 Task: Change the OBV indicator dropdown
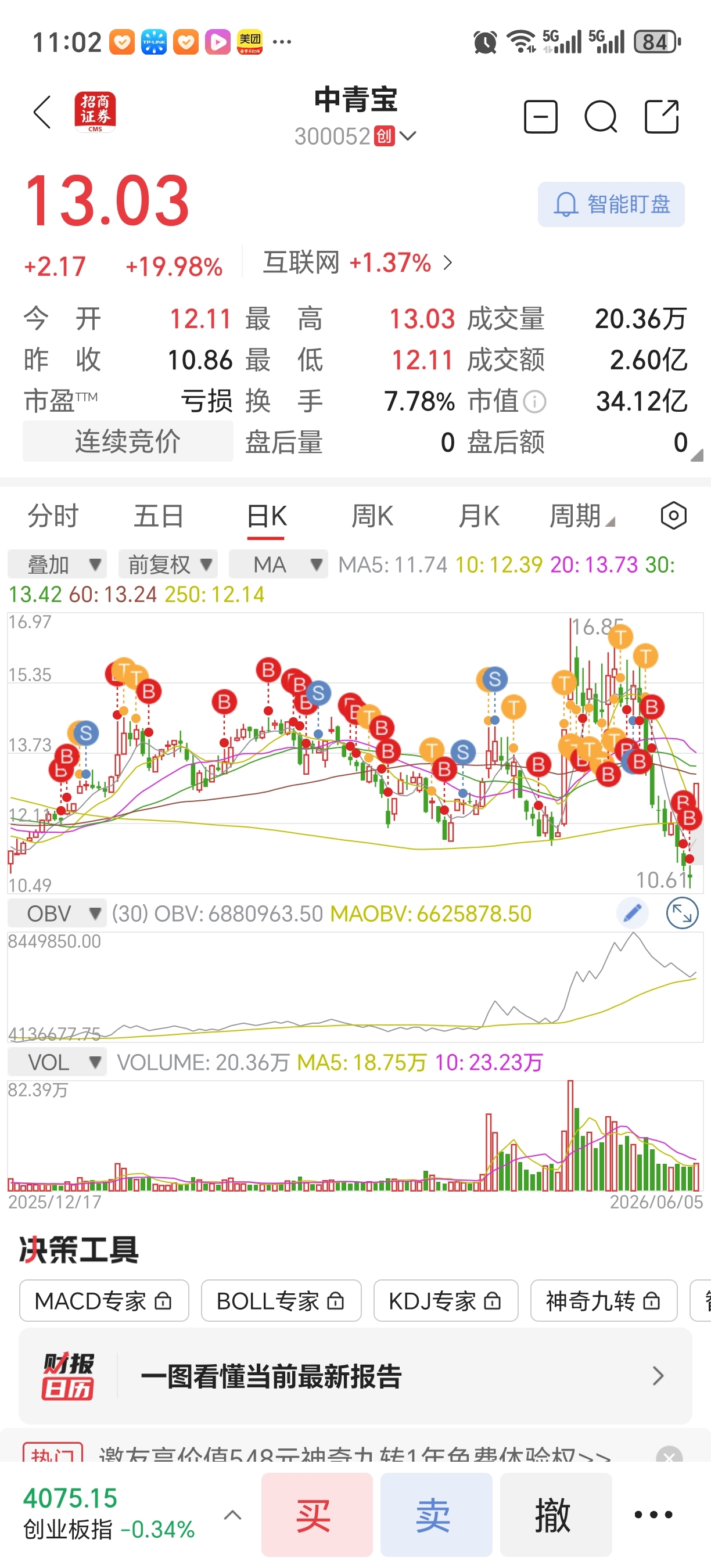pos(58,914)
